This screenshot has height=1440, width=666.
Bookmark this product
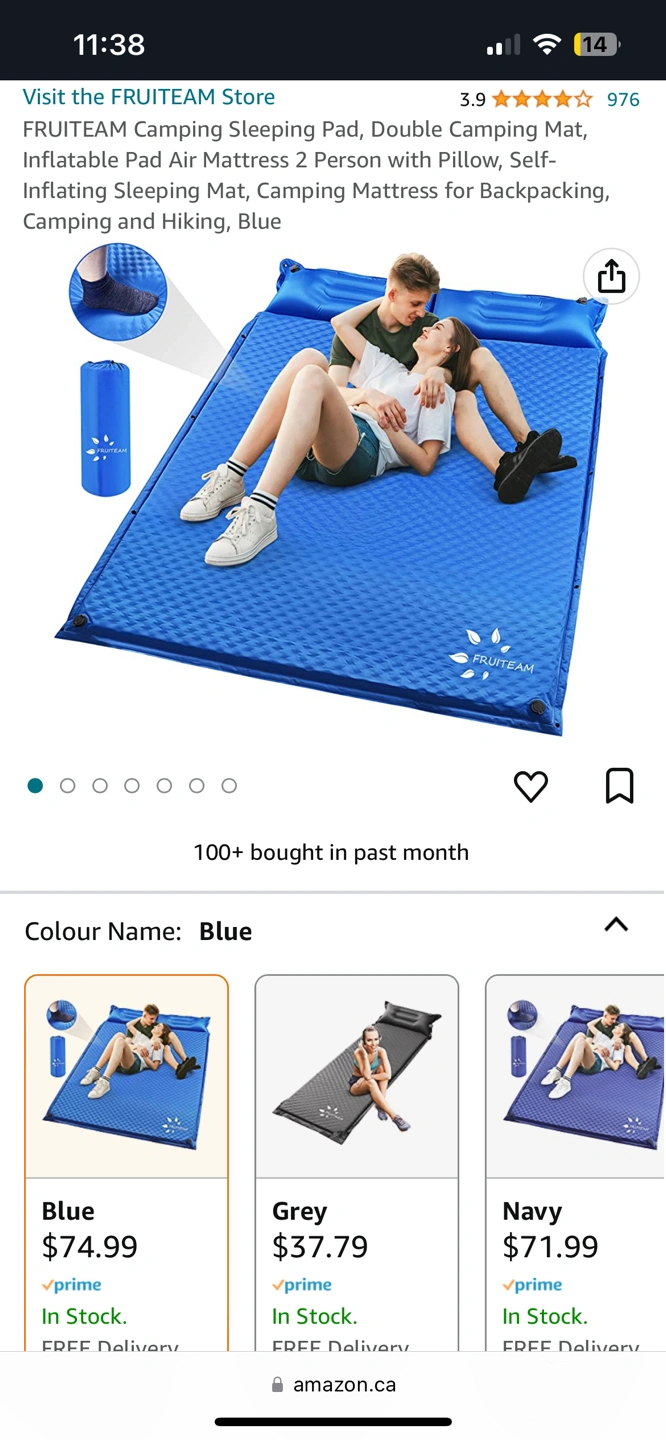click(619, 786)
